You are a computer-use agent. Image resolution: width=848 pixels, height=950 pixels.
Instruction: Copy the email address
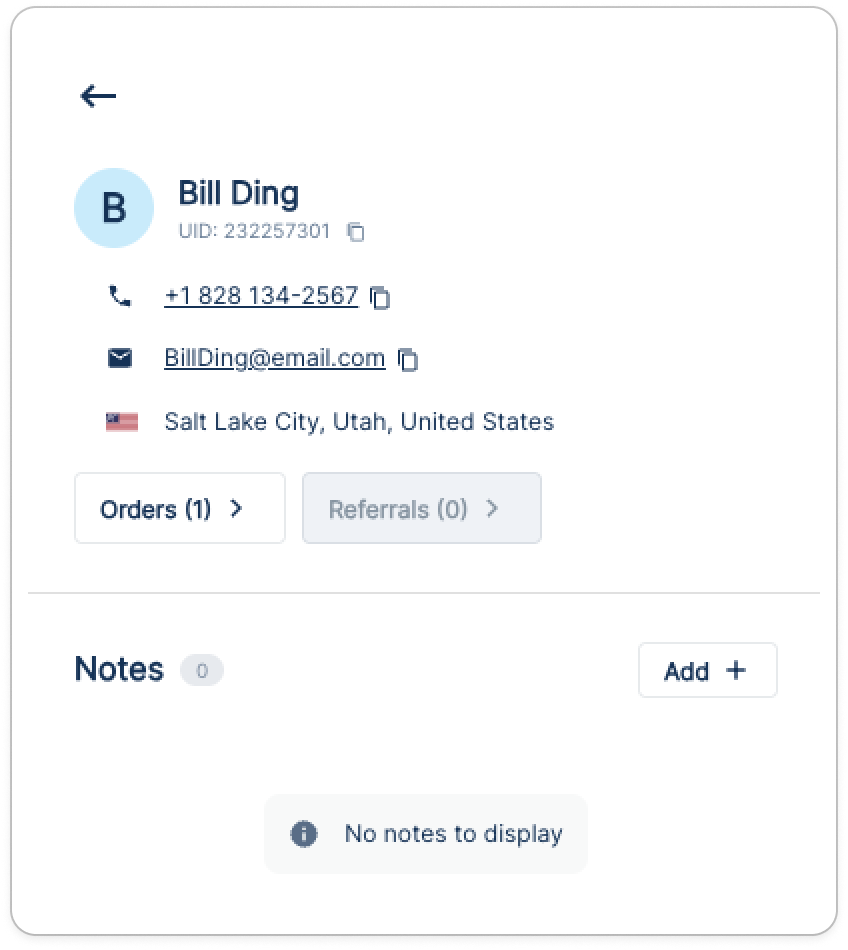point(408,359)
